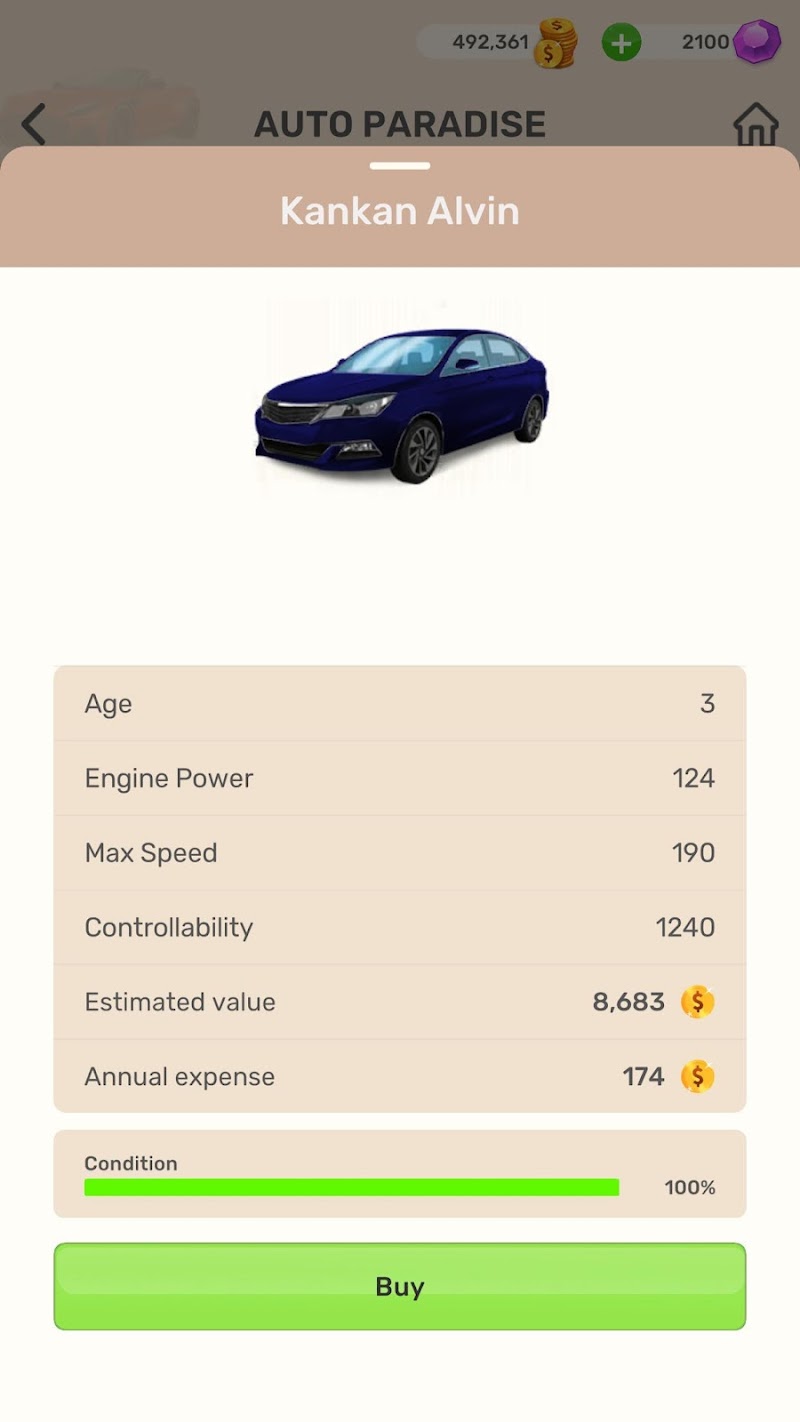Viewport: 800px width, 1422px height.
Task: Buy the Kankan Alvin car
Action: [400, 1286]
